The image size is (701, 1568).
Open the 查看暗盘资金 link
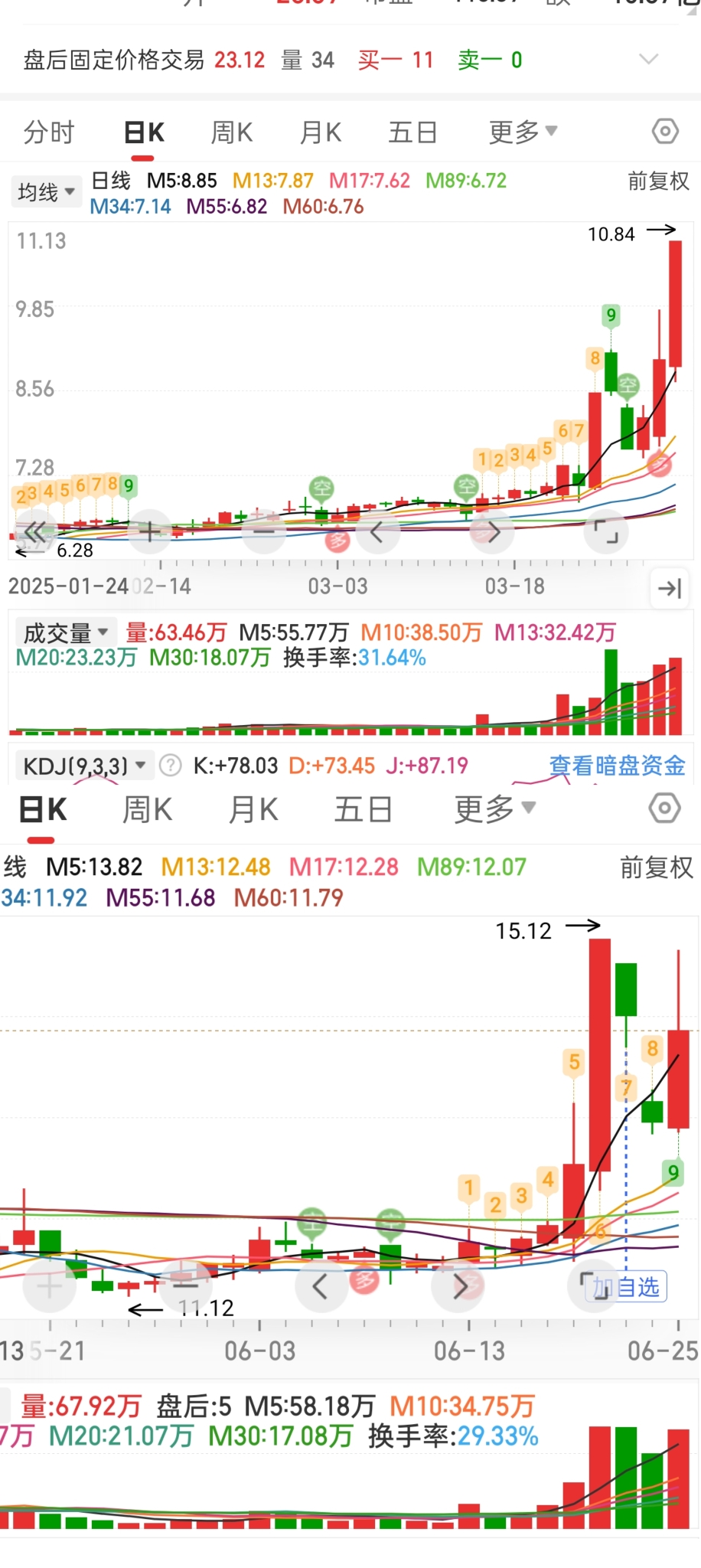pyautogui.click(x=617, y=765)
